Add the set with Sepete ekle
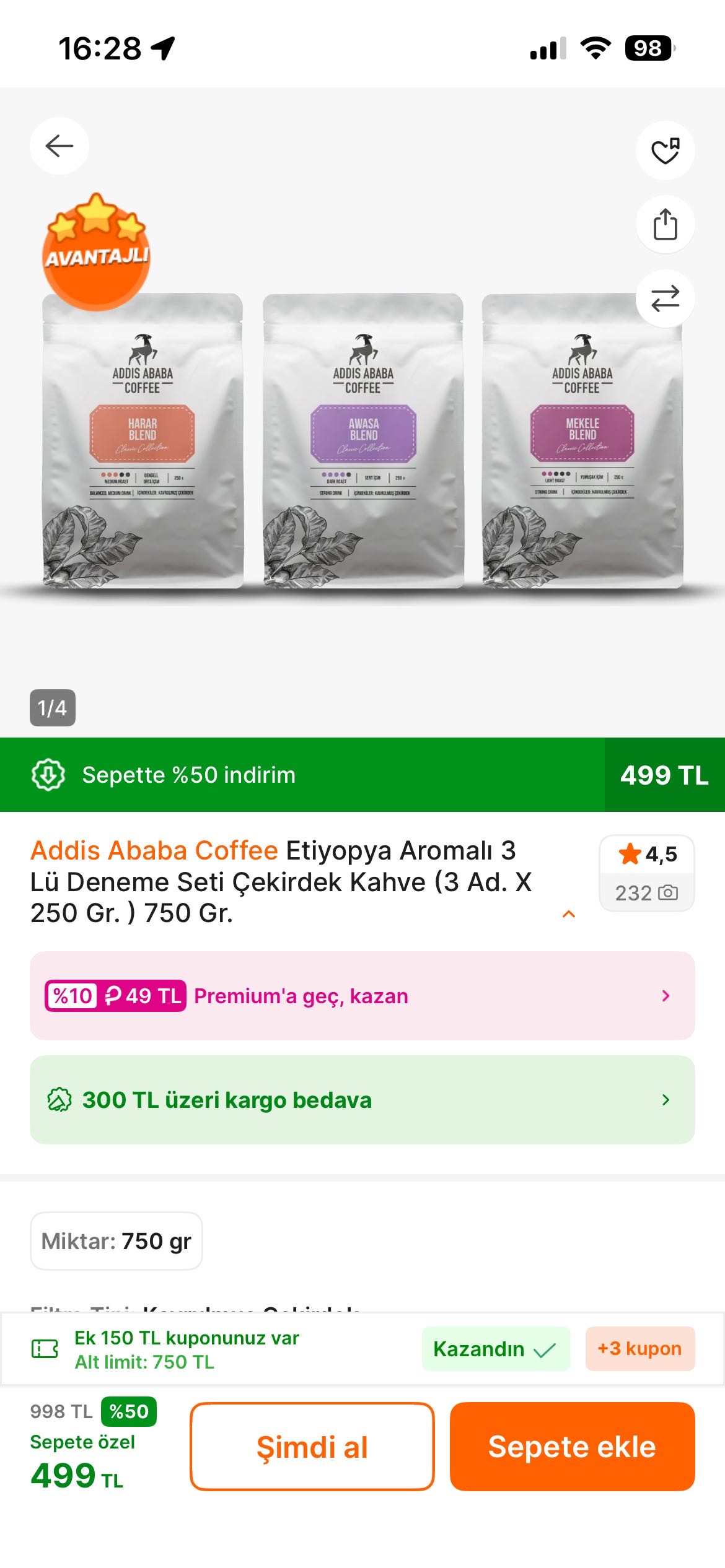The width and height of the screenshot is (725, 1568). pos(572,1447)
